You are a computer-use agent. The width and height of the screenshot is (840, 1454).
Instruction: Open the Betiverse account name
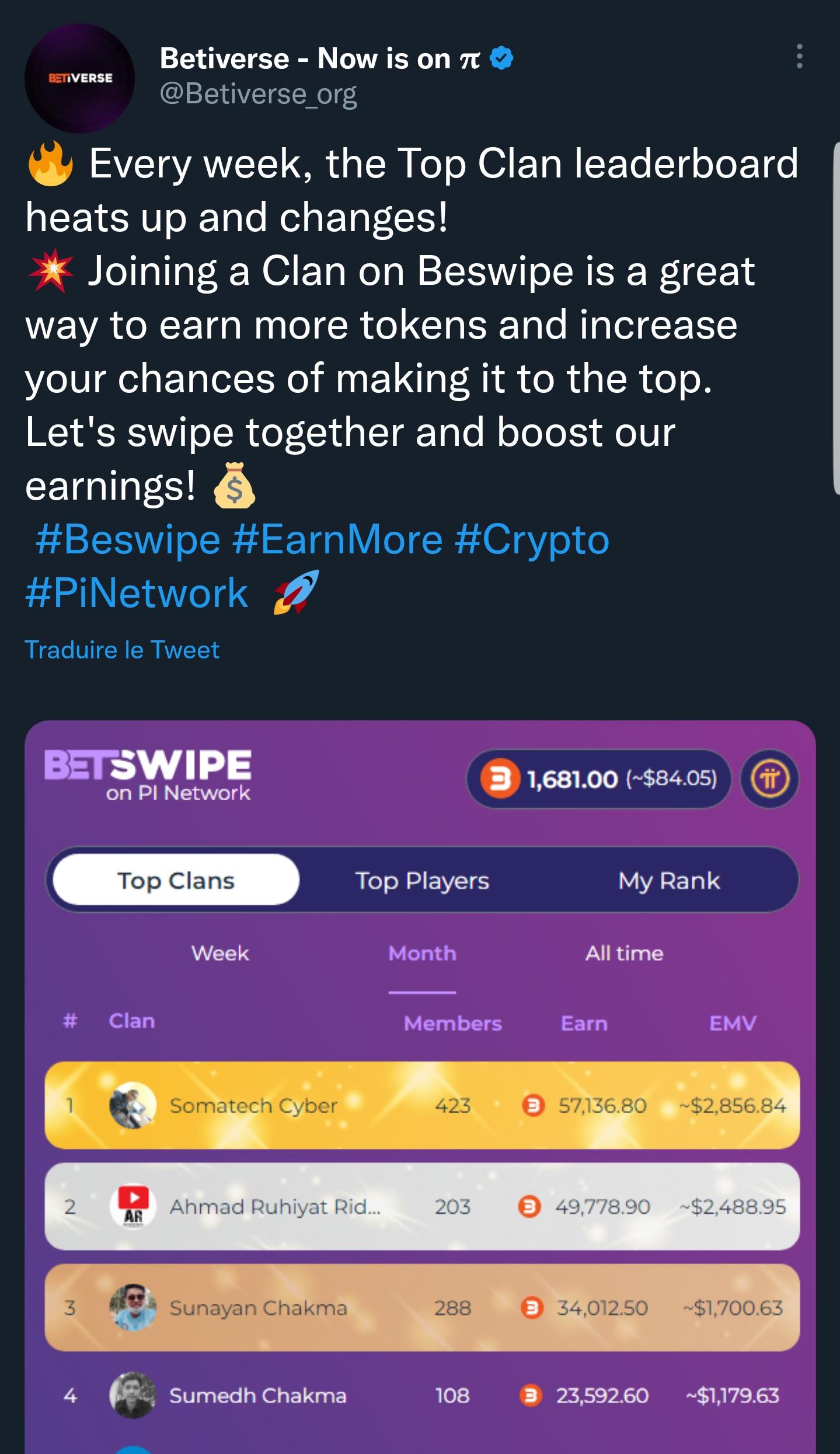[x=320, y=59]
